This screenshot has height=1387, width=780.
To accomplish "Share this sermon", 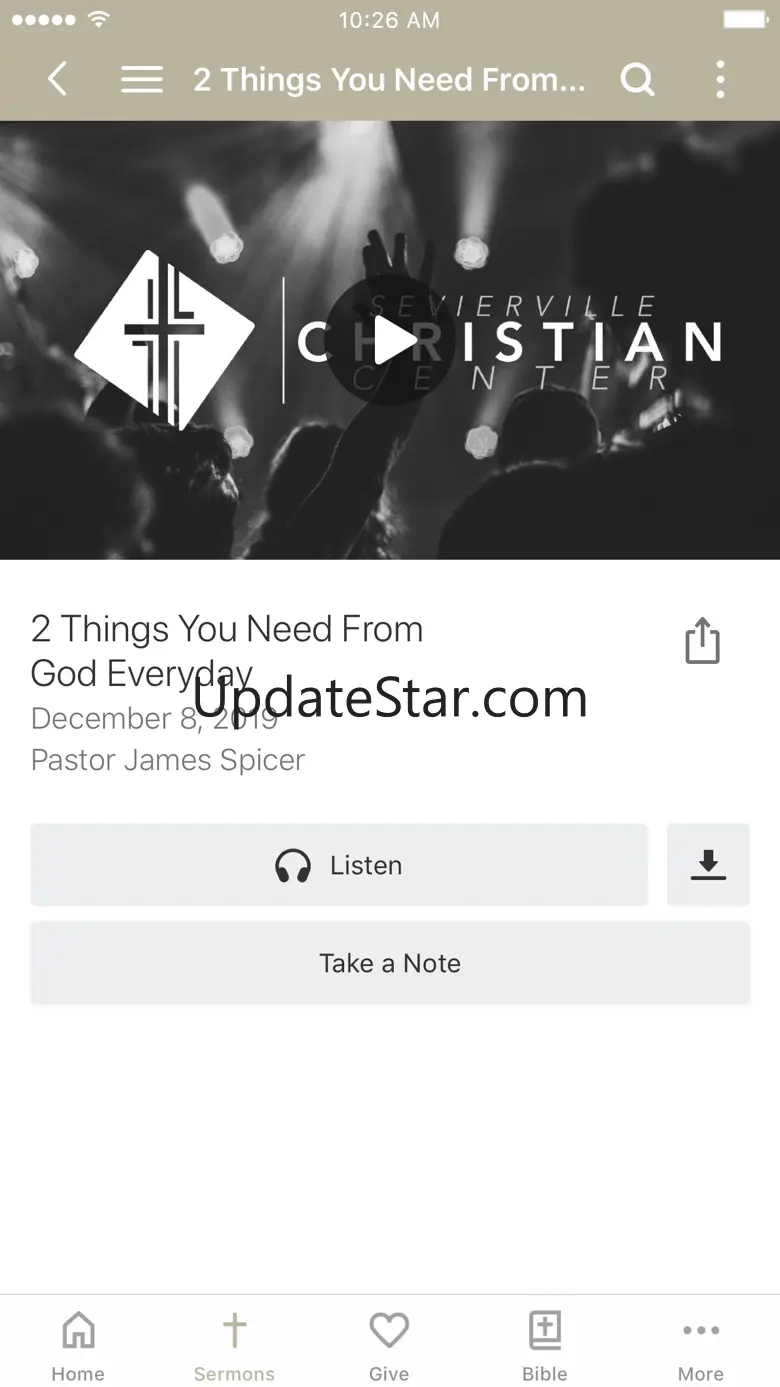I will pos(702,641).
